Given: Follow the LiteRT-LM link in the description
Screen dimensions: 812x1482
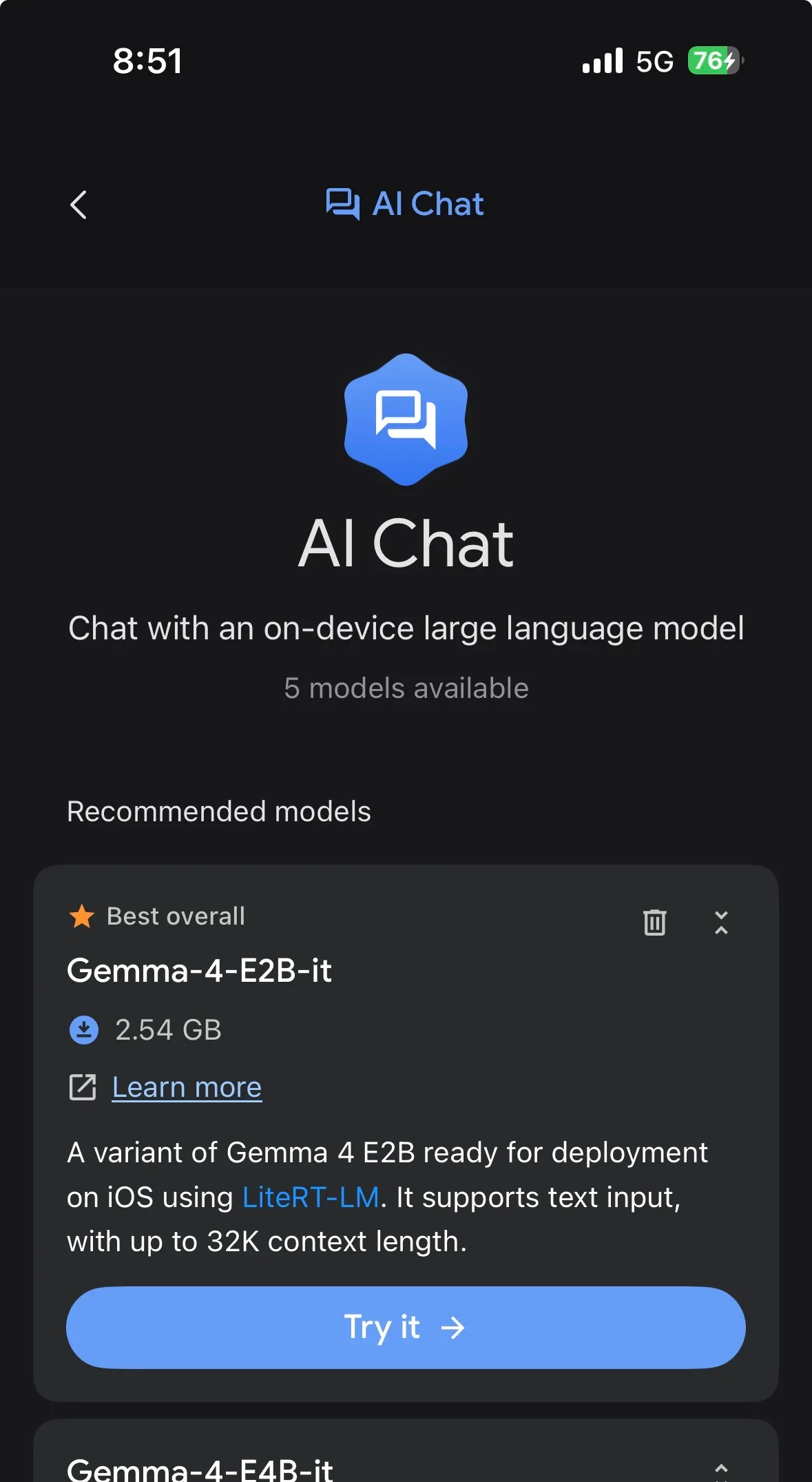Looking at the screenshot, I should [x=311, y=1197].
